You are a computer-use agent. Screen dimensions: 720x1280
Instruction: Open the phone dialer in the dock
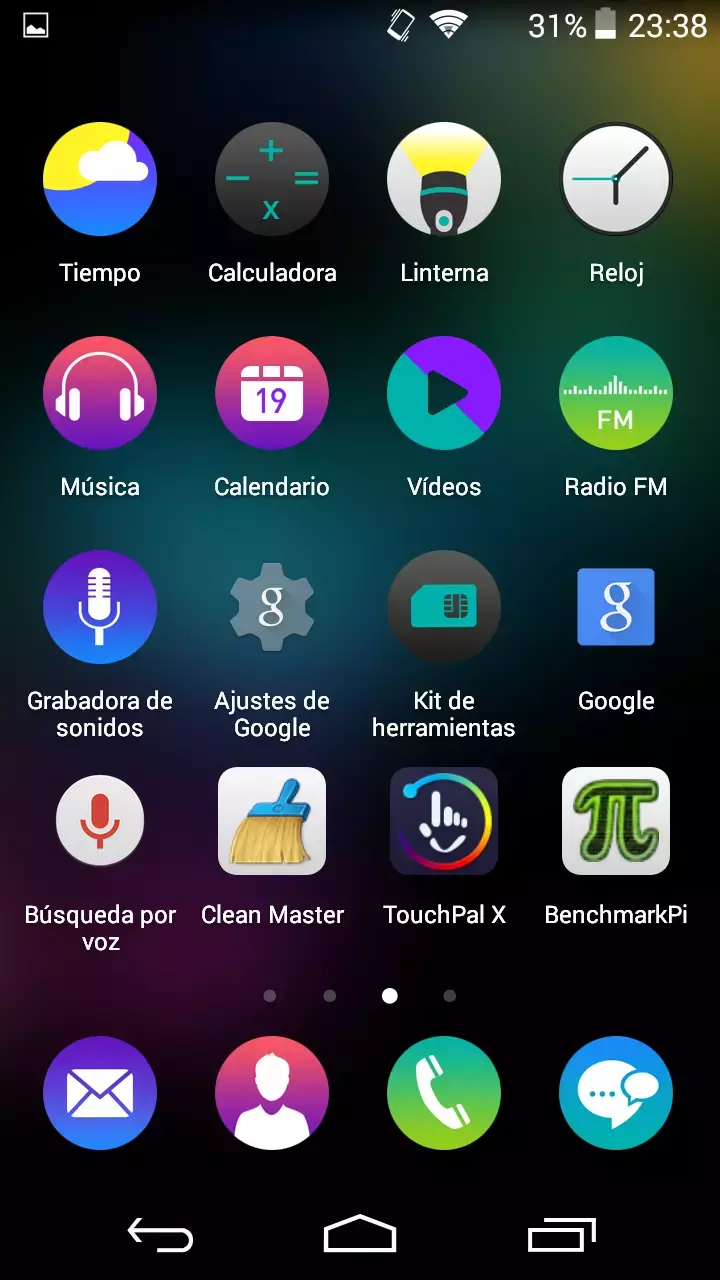(444, 1093)
